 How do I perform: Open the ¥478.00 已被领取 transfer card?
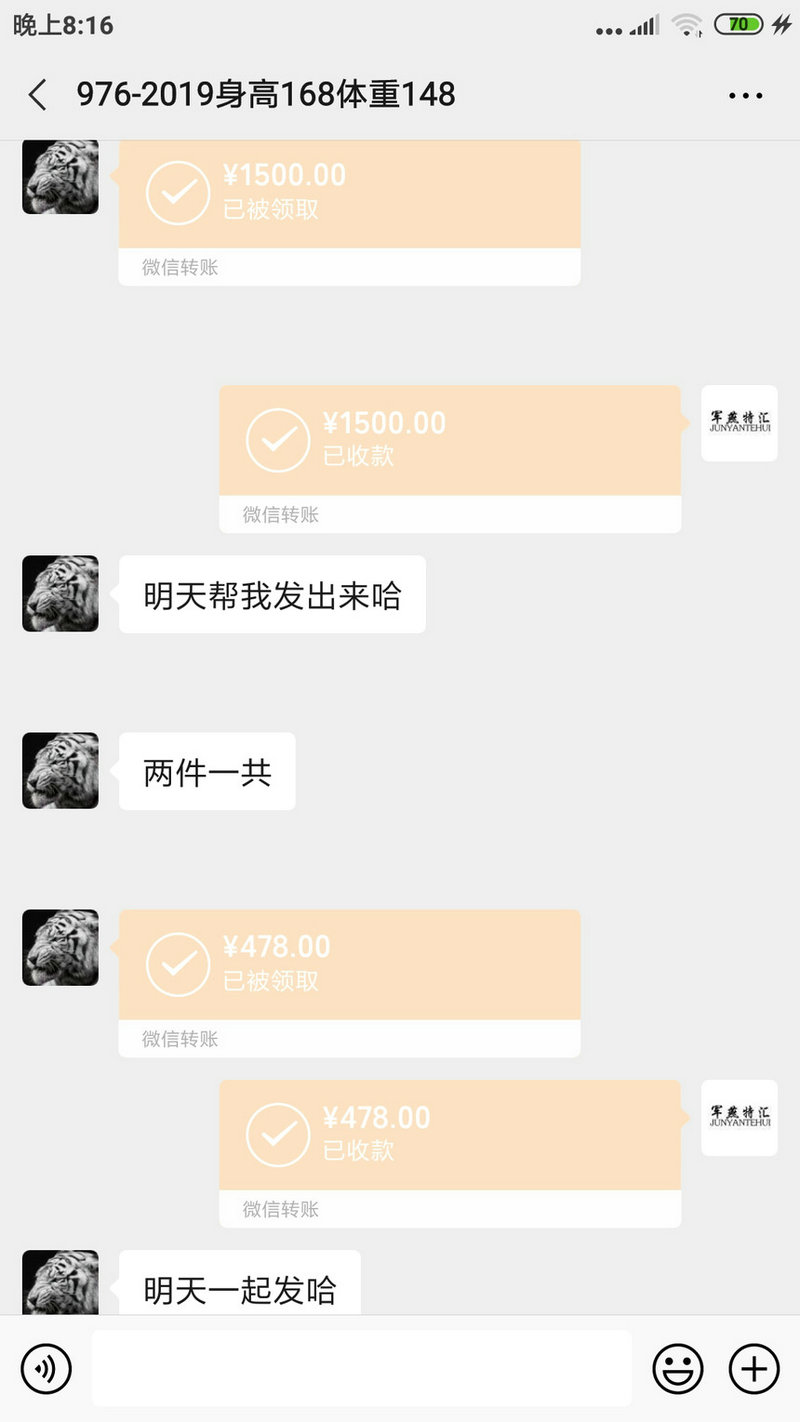(349, 983)
